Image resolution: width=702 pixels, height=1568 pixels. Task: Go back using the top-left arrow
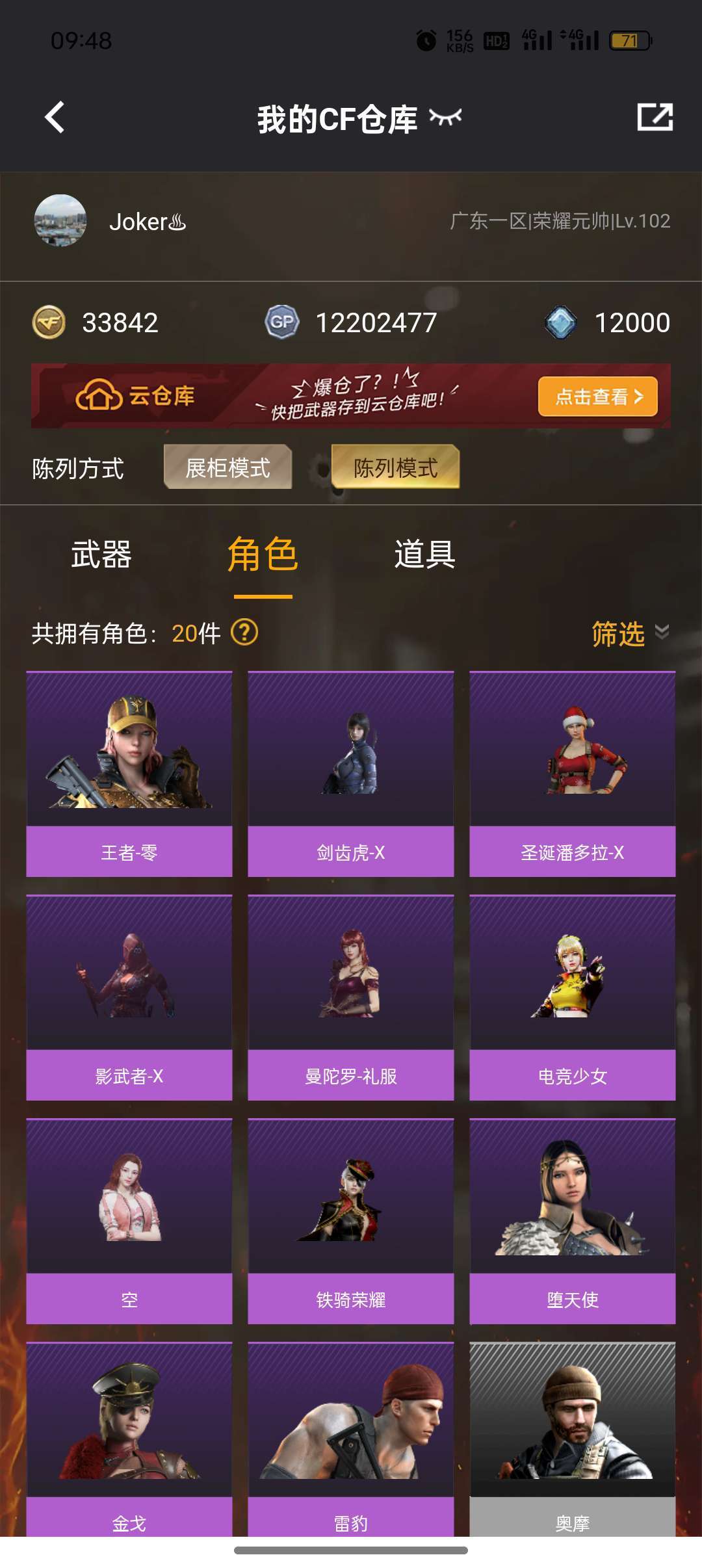click(x=55, y=118)
